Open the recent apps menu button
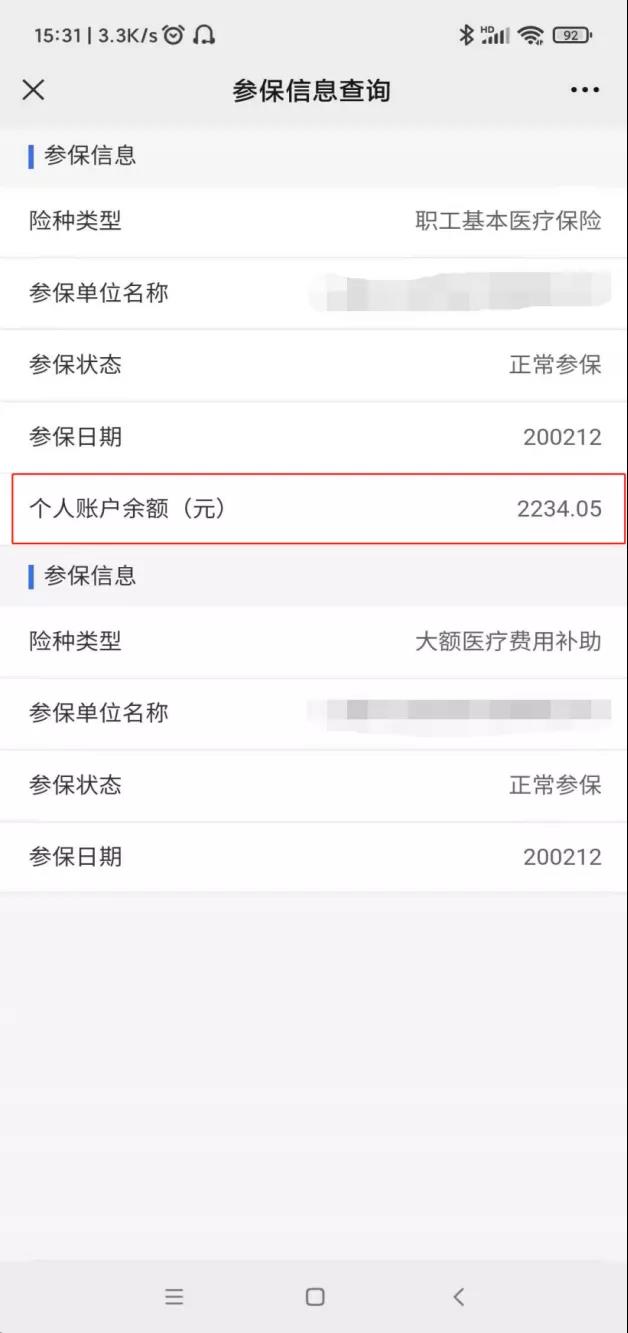This screenshot has height=1333, width=628. point(174,1297)
